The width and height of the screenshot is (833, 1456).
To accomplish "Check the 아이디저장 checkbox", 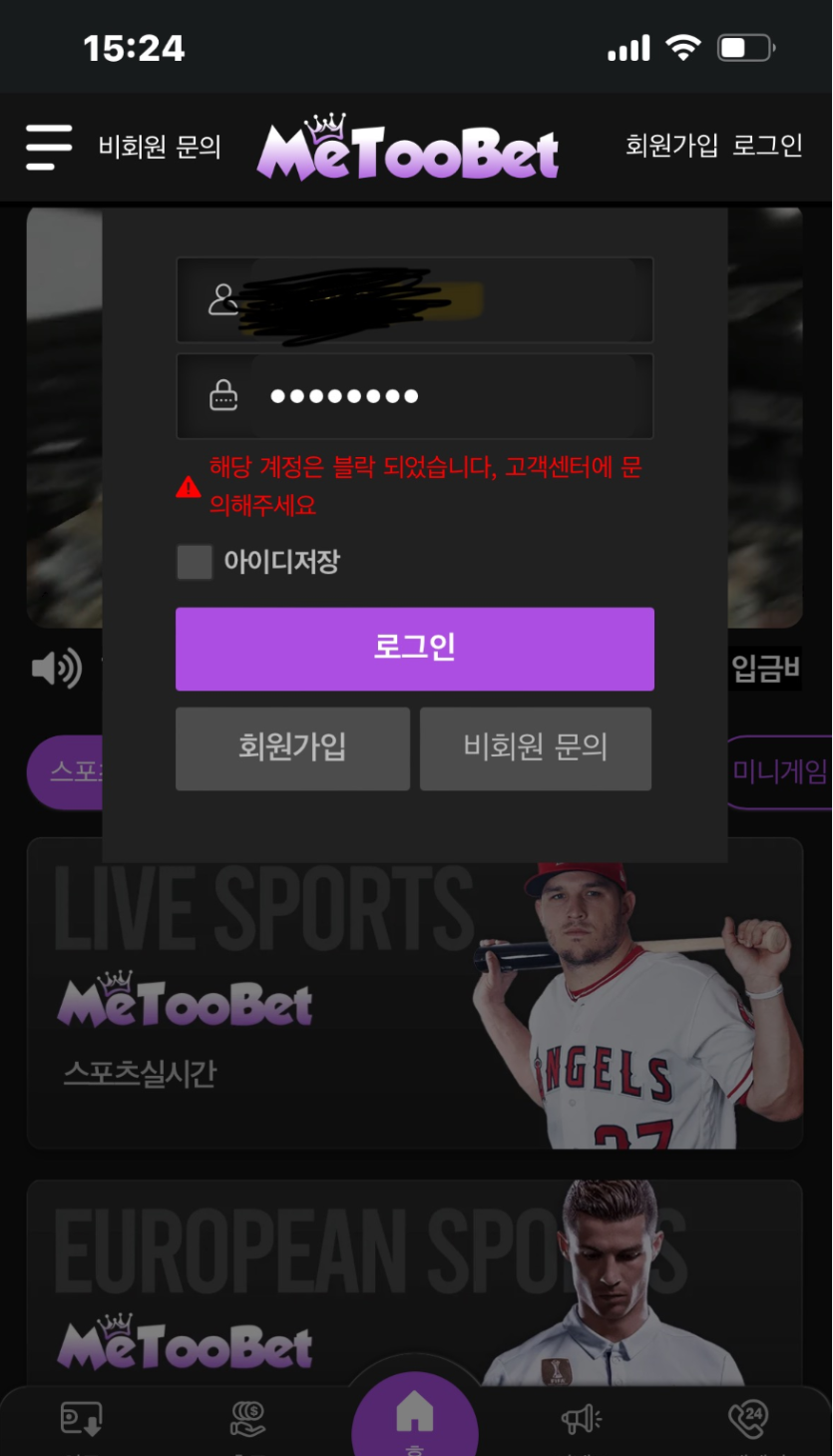I will (x=195, y=562).
